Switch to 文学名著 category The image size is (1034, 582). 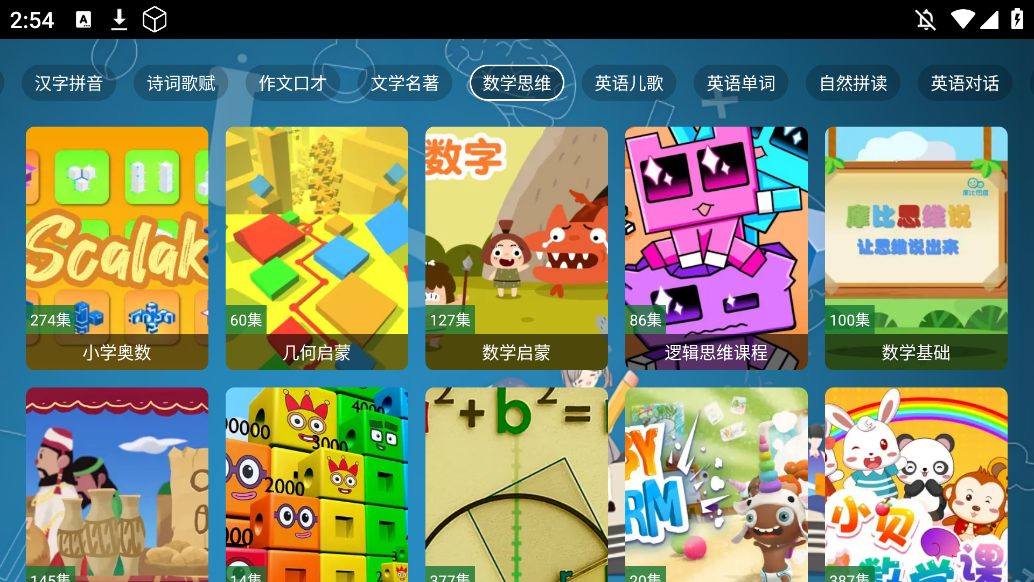point(405,83)
